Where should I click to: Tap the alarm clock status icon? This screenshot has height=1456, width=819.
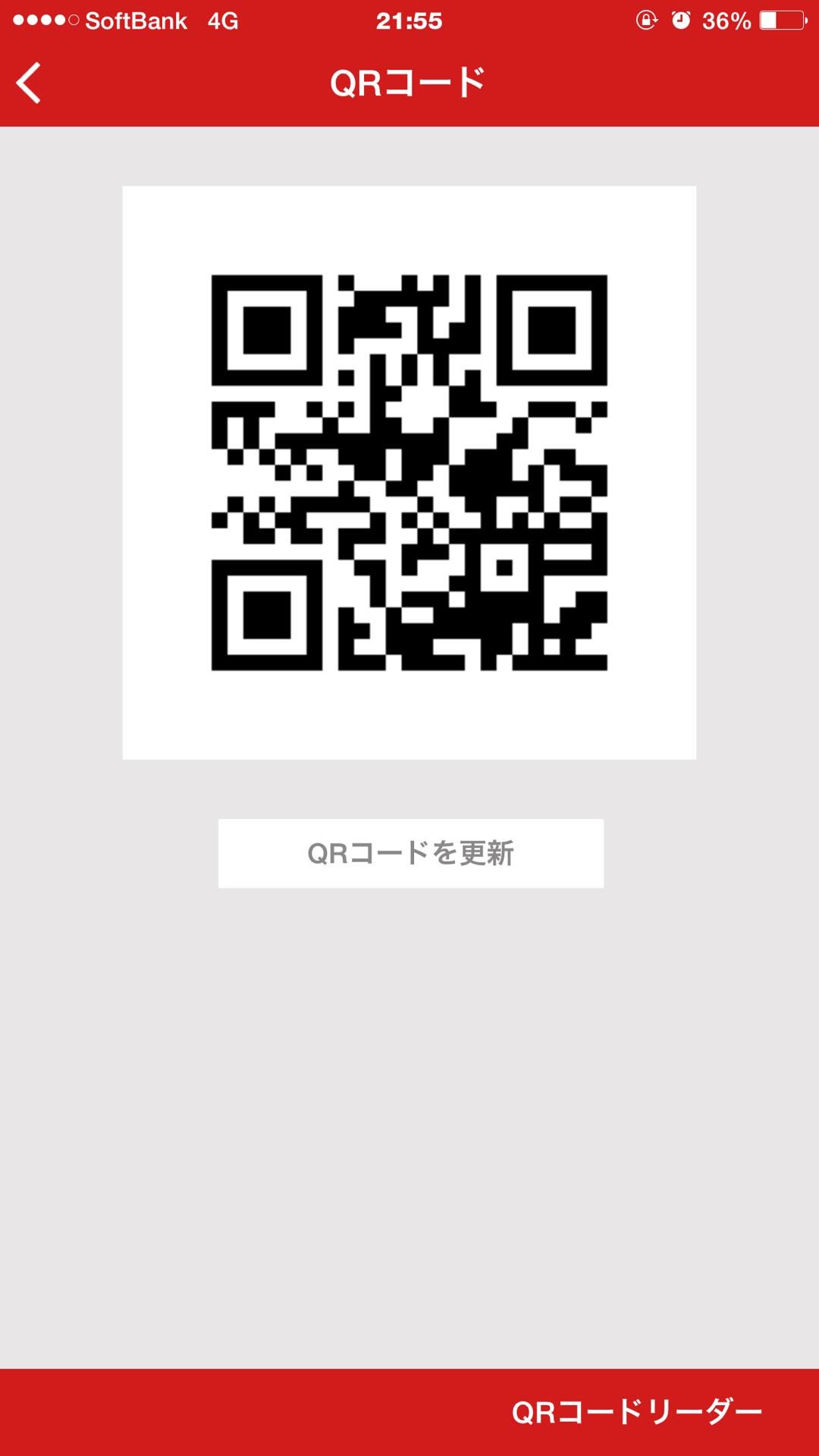click(682, 20)
